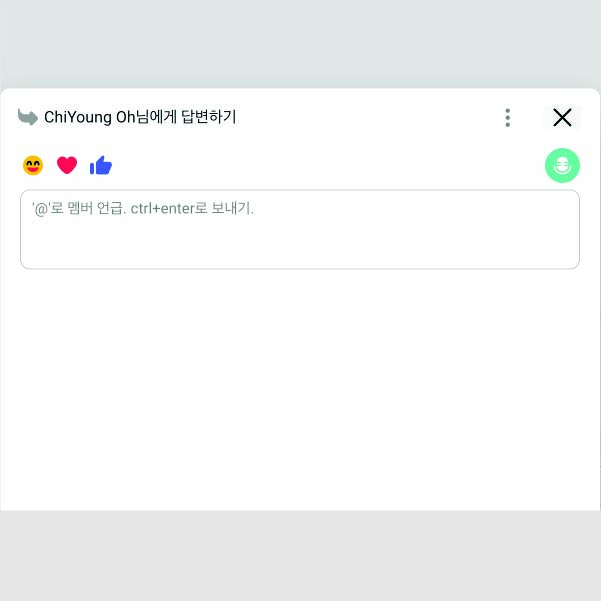Focus the reply message text field

coord(300,230)
